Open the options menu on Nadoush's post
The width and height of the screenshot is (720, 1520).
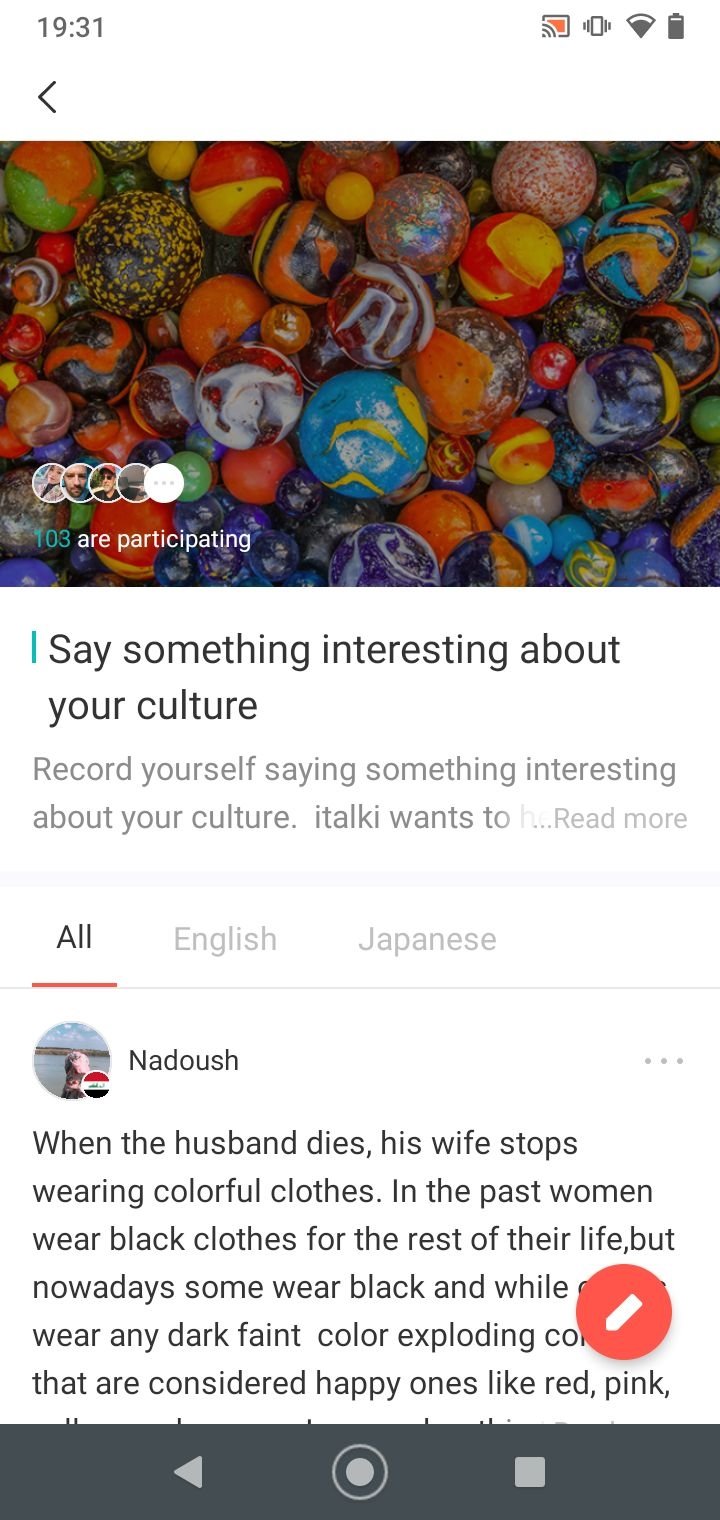[x=664, y=1061]
